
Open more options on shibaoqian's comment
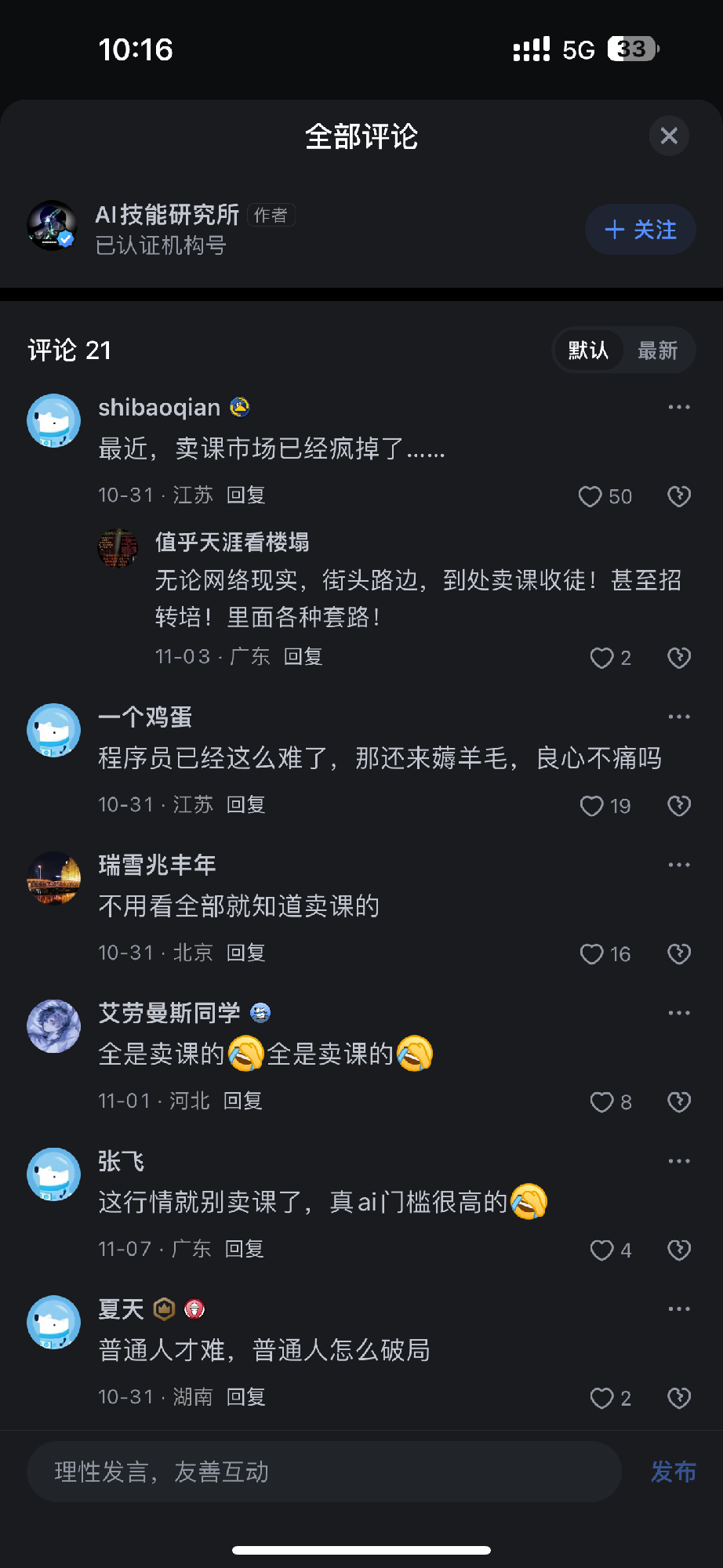pyautogui.click(x=678, y=407)
